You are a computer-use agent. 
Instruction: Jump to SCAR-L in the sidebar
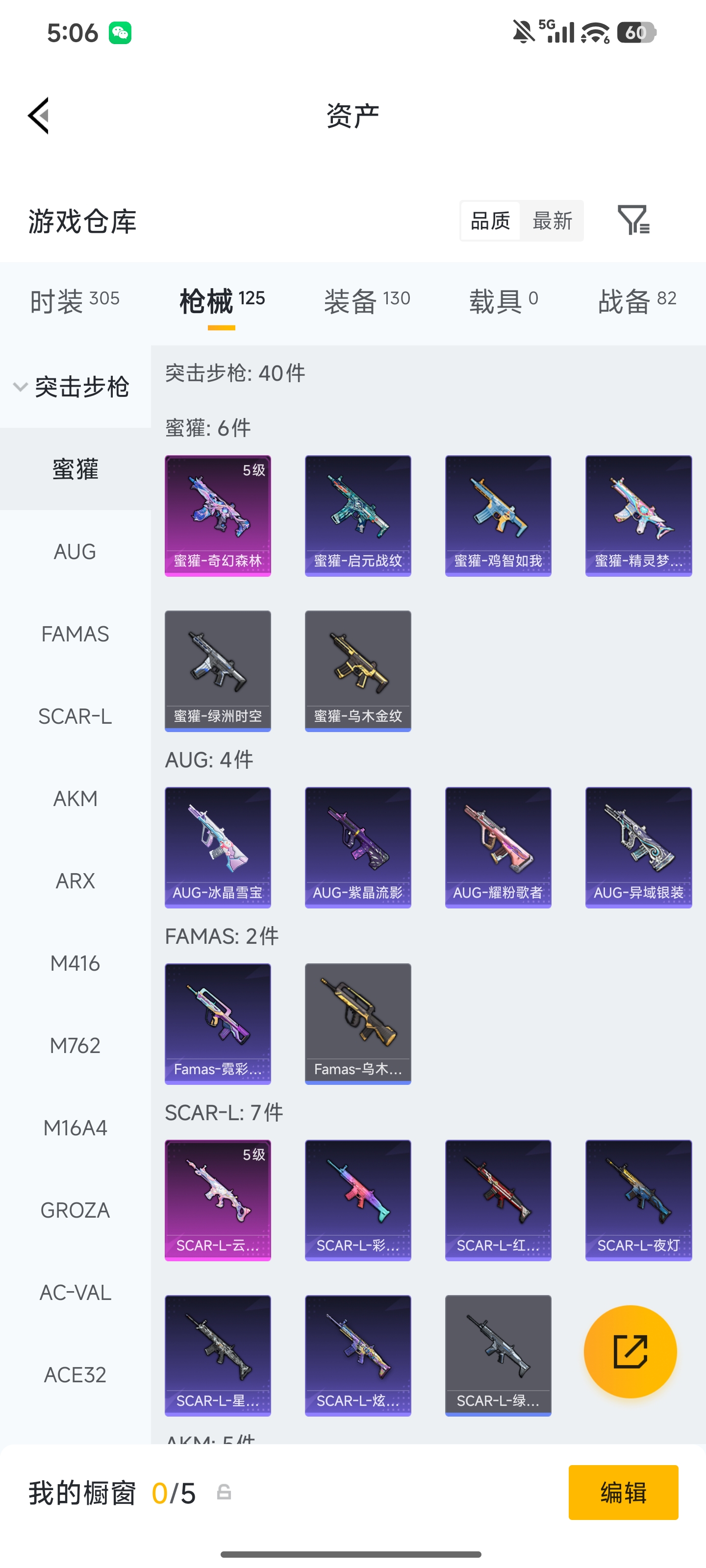75,716
